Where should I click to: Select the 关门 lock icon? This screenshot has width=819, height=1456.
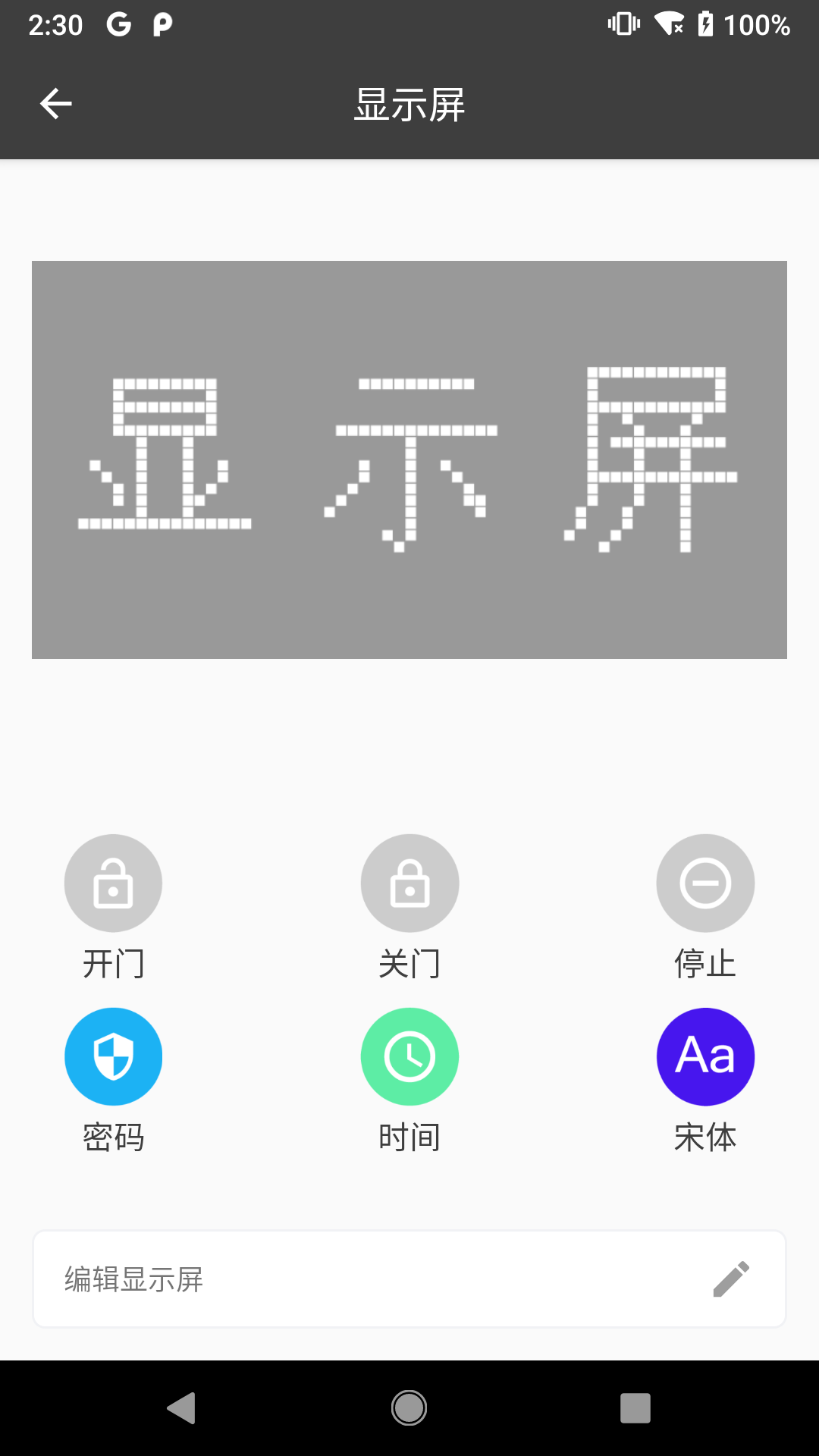click(x=409, y=883)
